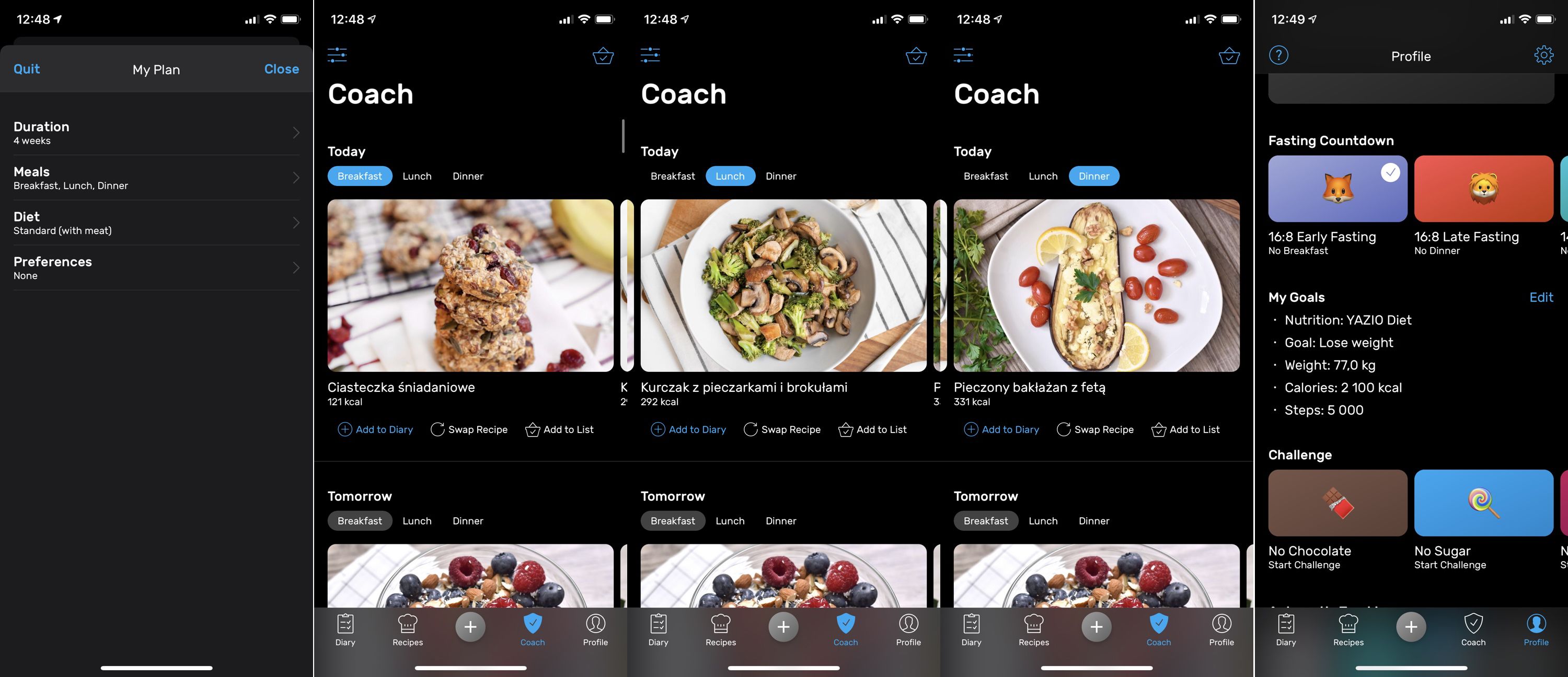Edit My Goals
This screenshot has width=1568, height=677.
point(1541,297)
